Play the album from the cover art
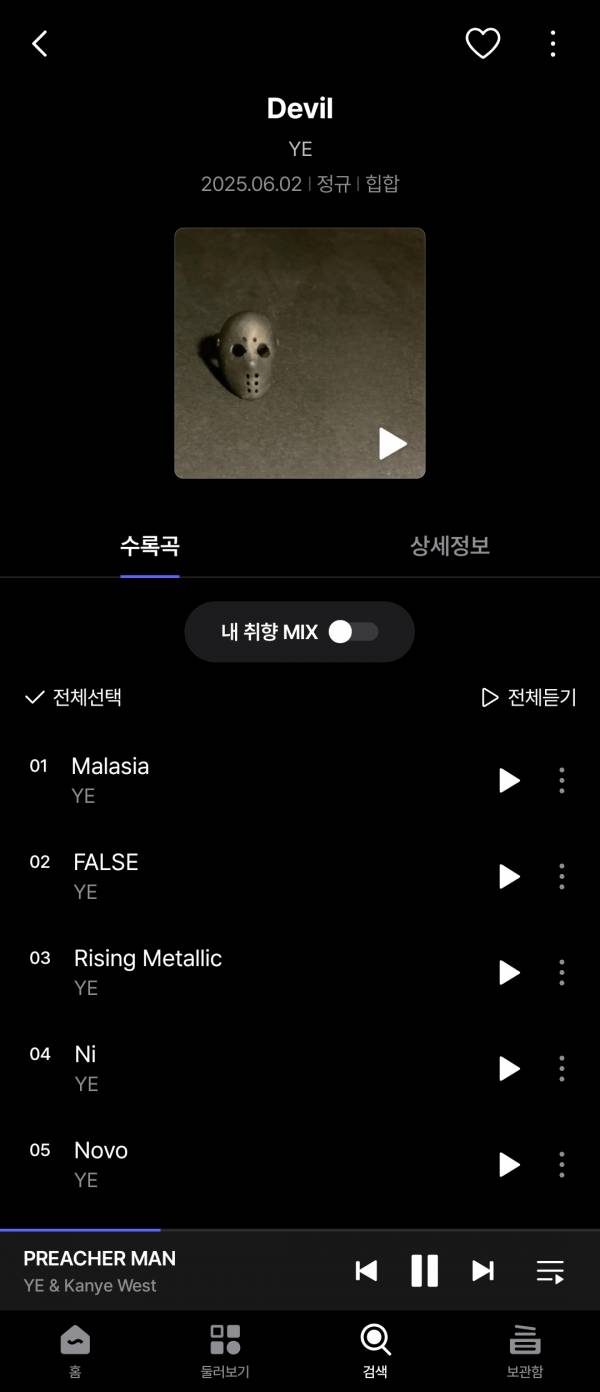The image size is (600, 1392). (x=392, y=443)
